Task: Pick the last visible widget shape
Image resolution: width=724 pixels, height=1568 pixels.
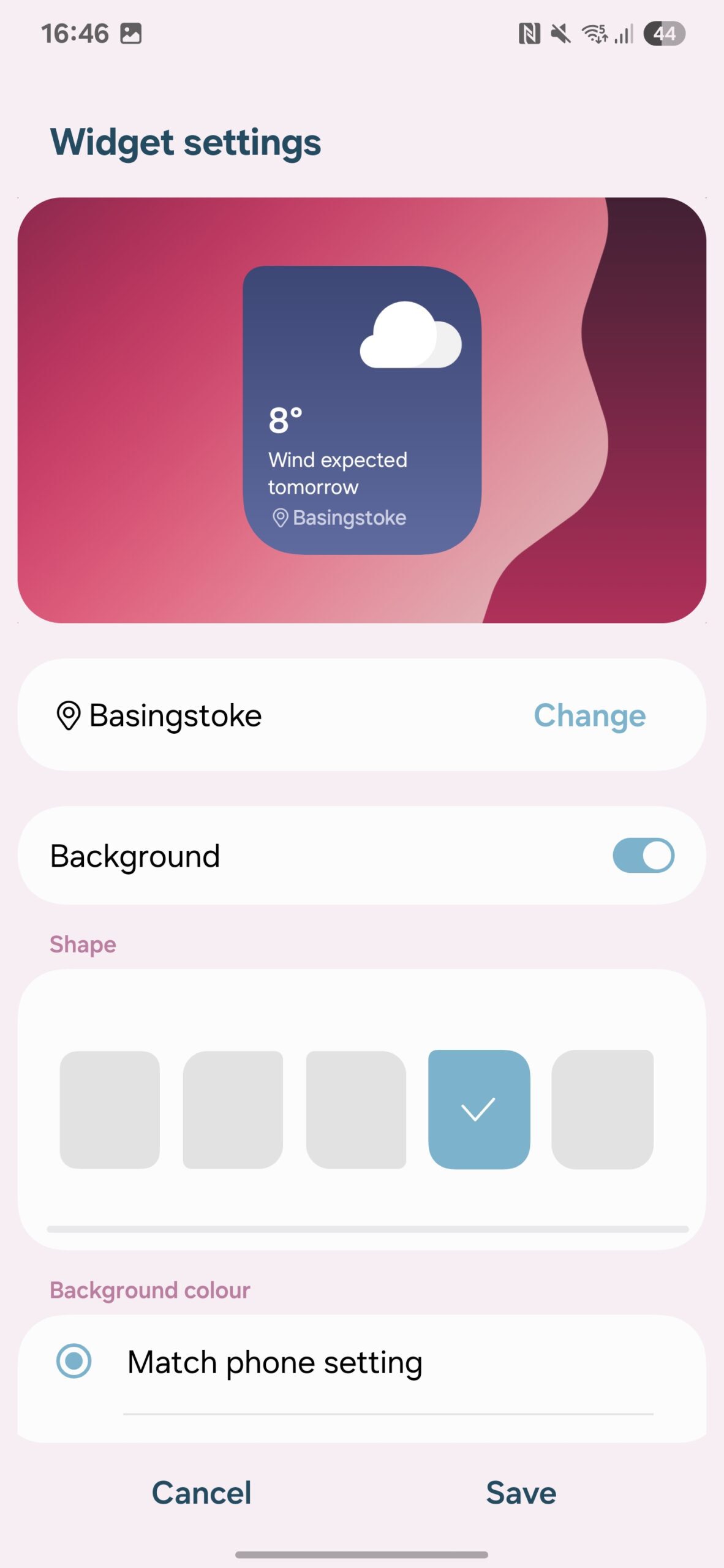Action: [602, 1109]
